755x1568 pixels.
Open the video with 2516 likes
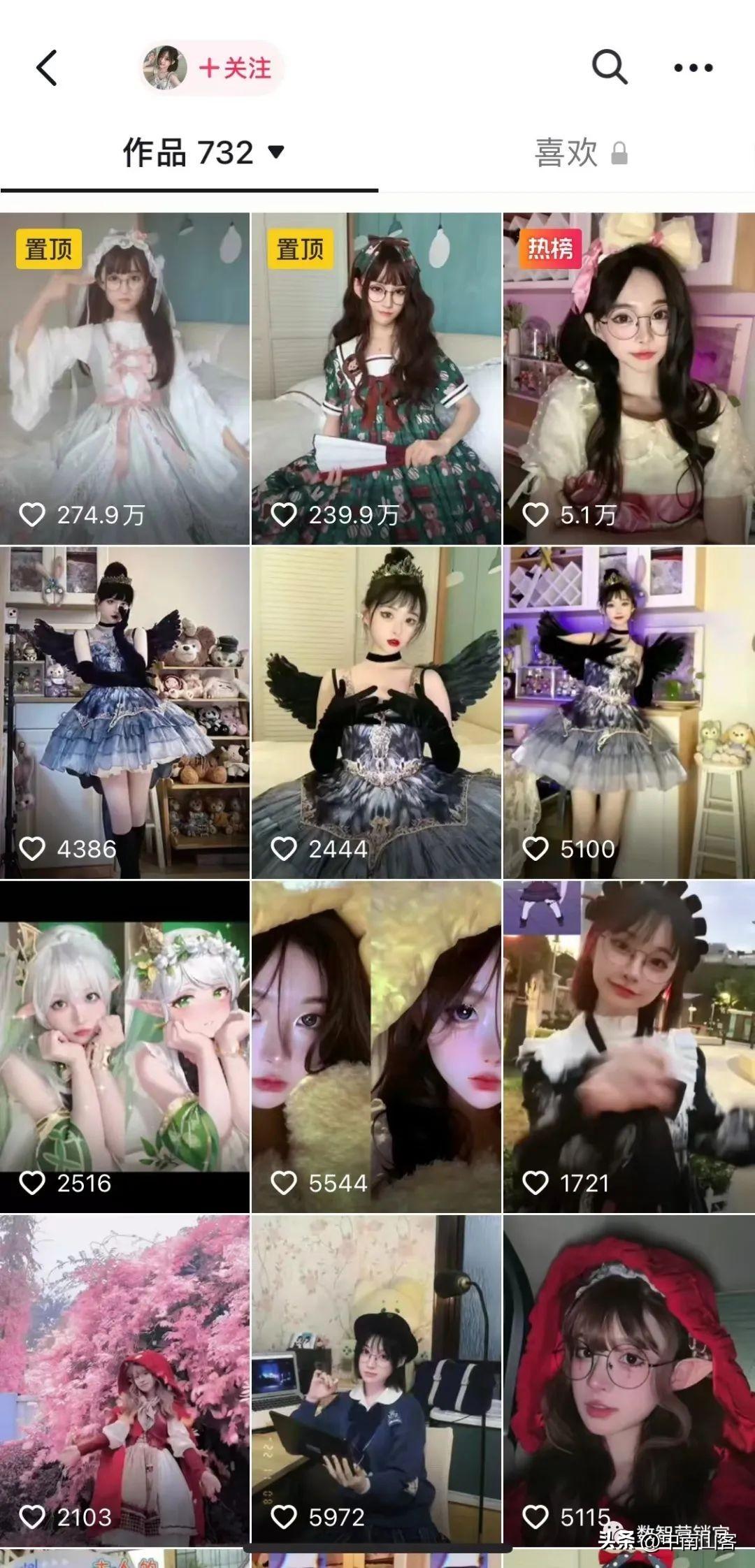[x=124, y=1046]
